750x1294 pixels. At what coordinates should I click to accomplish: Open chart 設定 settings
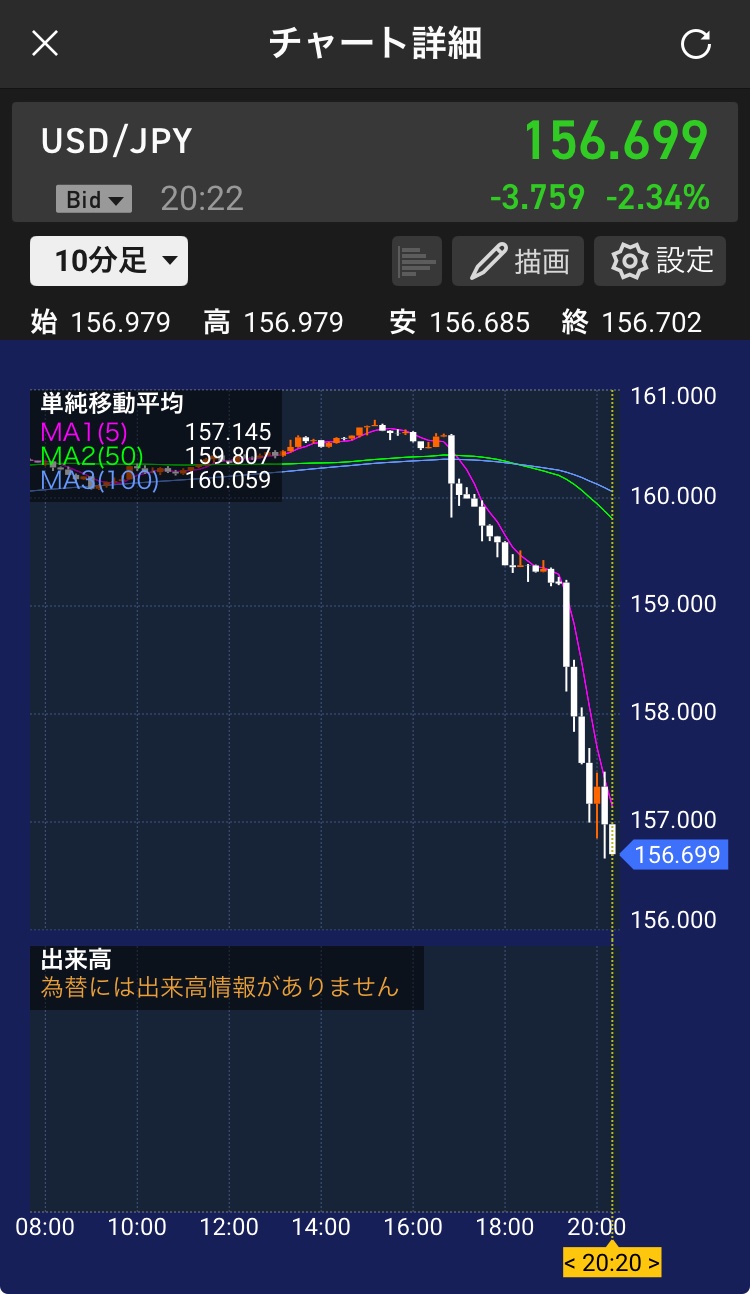coord(660,262)
